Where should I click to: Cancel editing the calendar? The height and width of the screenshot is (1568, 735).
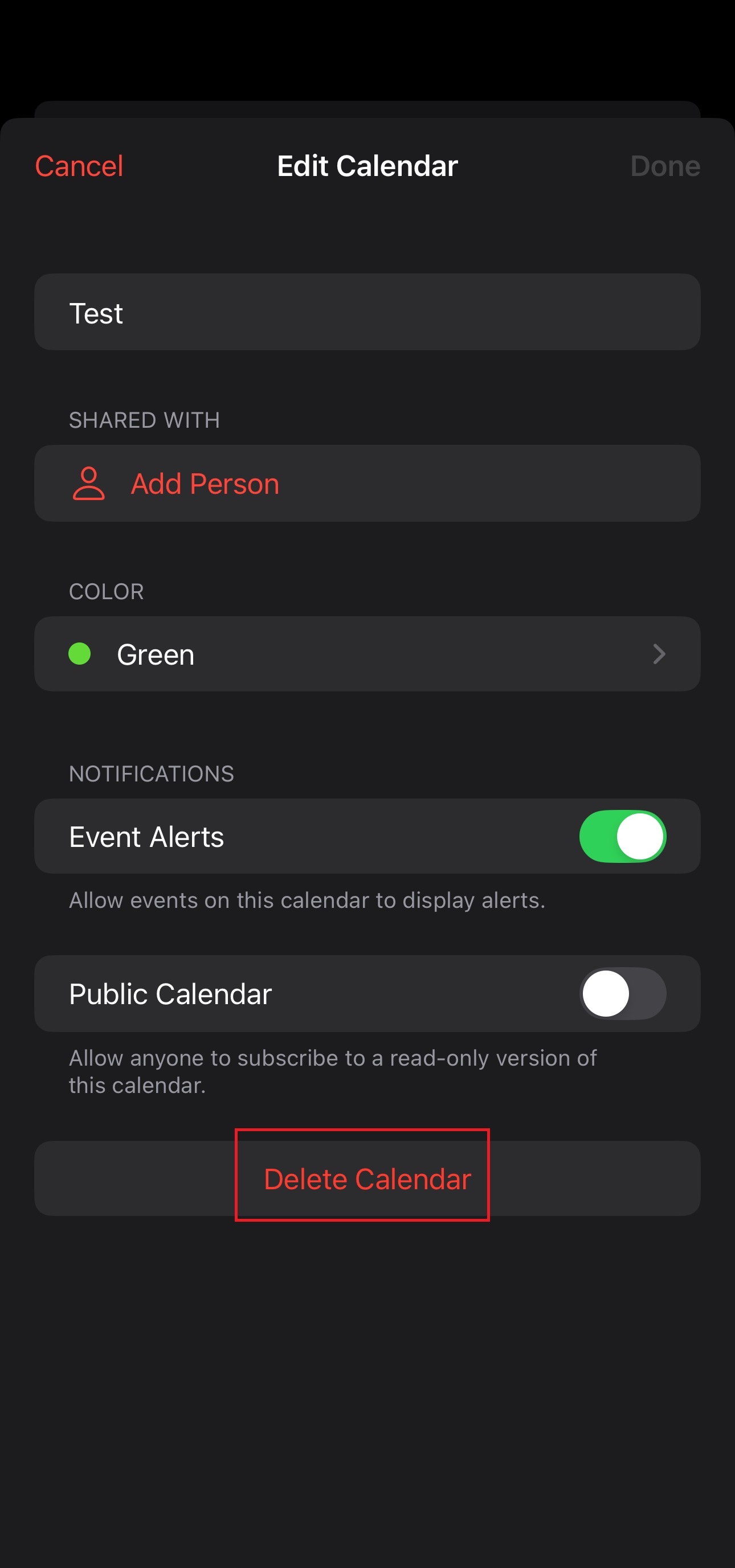pyautogui.click(x=79, y=166)
